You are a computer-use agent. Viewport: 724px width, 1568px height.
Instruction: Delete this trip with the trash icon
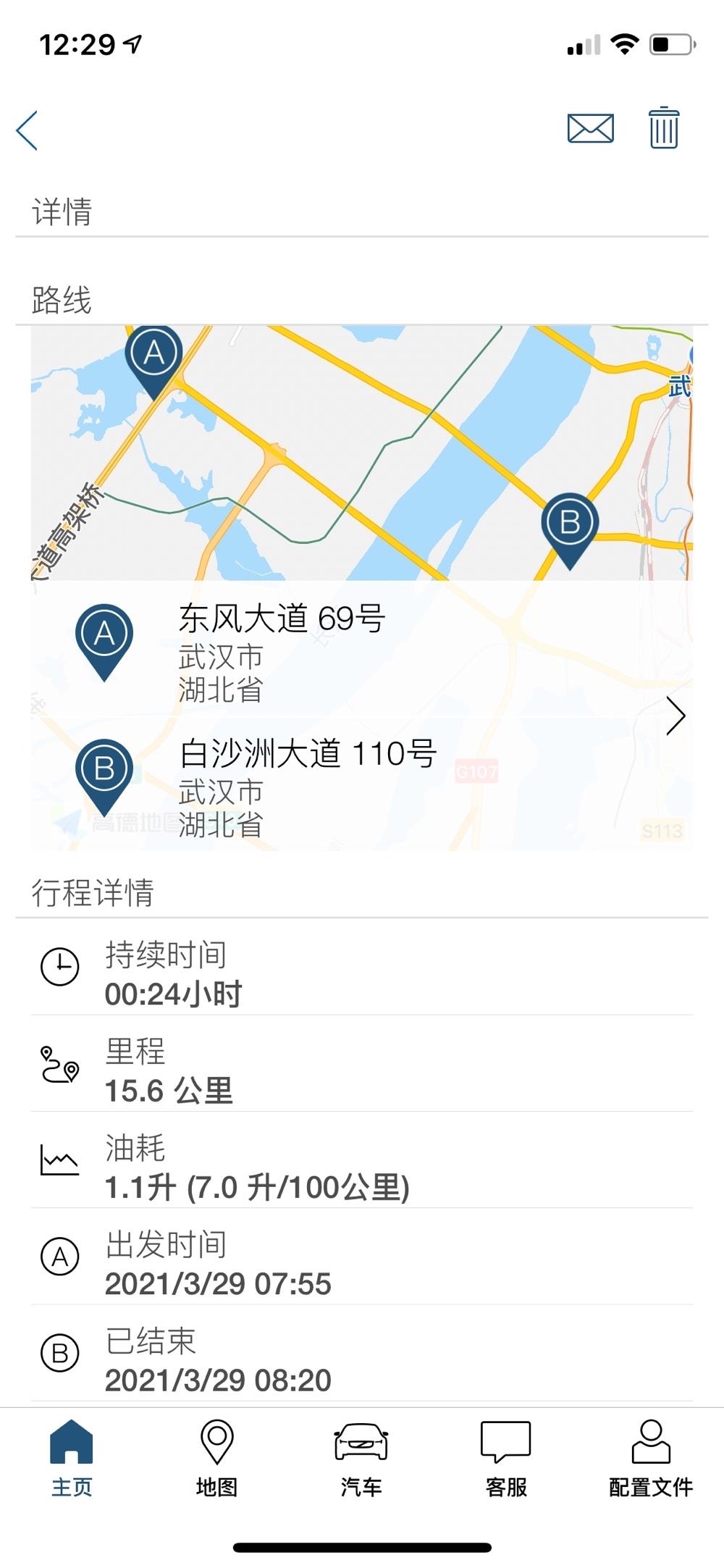[663, 128]
